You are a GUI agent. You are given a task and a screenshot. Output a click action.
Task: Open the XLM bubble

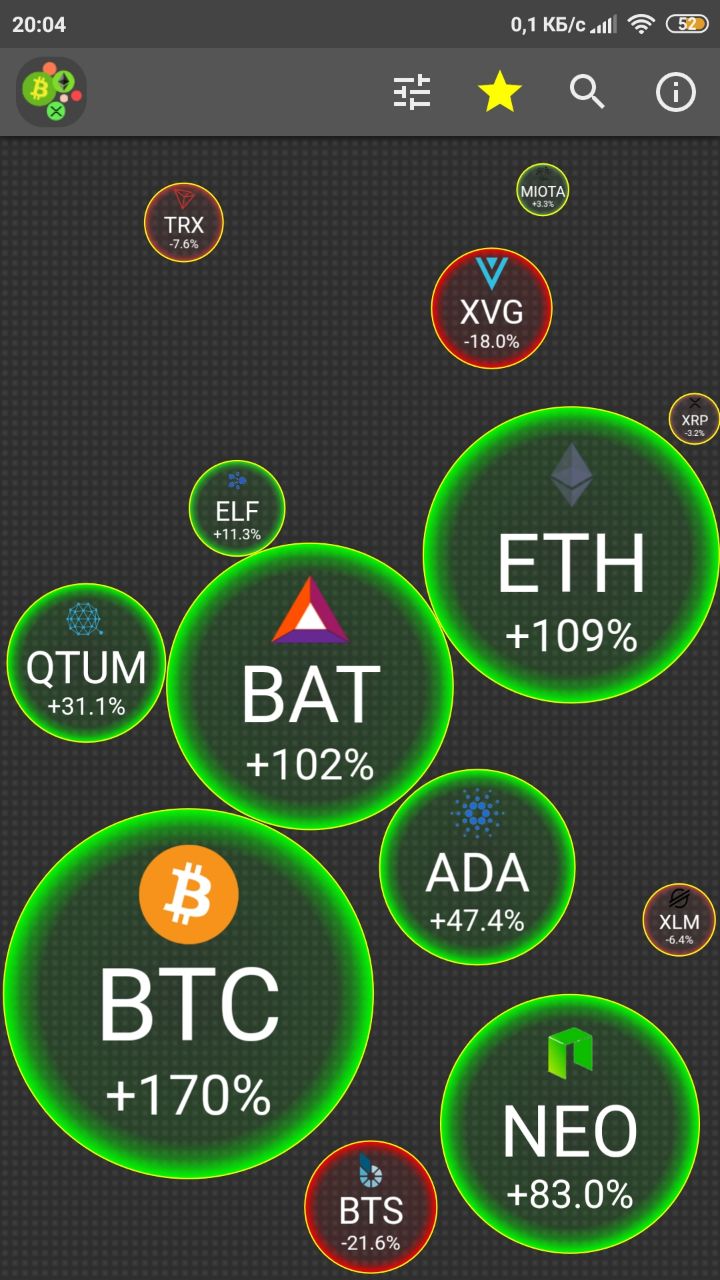(x=679, y=920)
